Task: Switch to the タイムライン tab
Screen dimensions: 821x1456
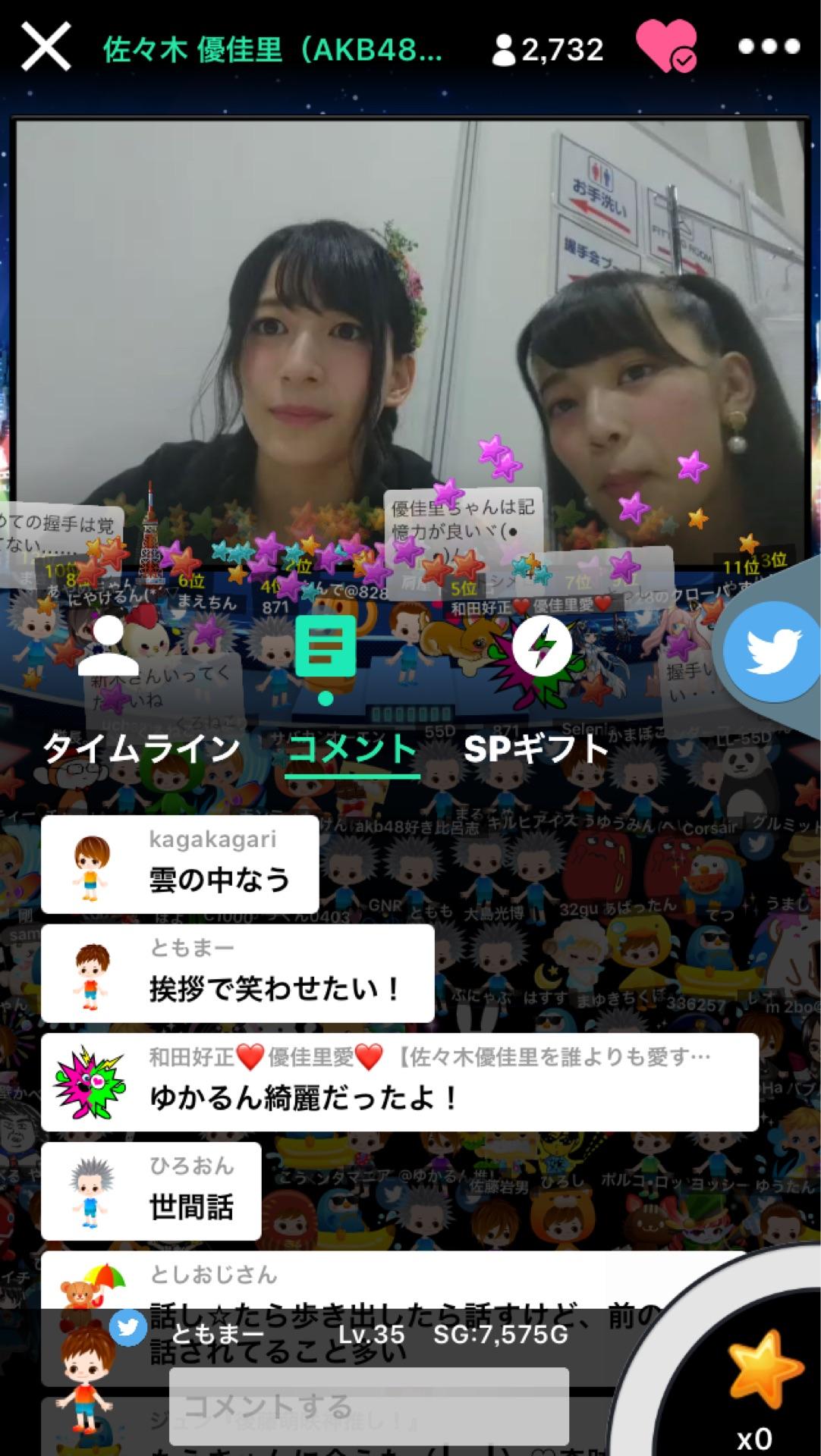Action: tap(141, 749)
